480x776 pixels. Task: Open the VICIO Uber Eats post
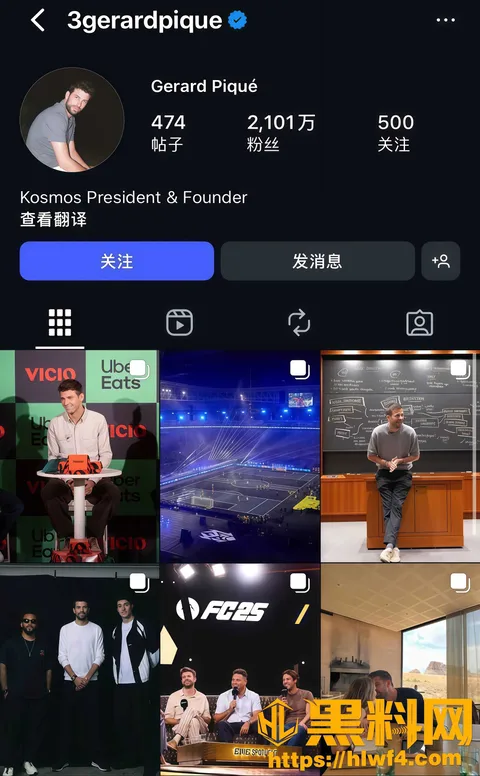(x=79, y=456)
